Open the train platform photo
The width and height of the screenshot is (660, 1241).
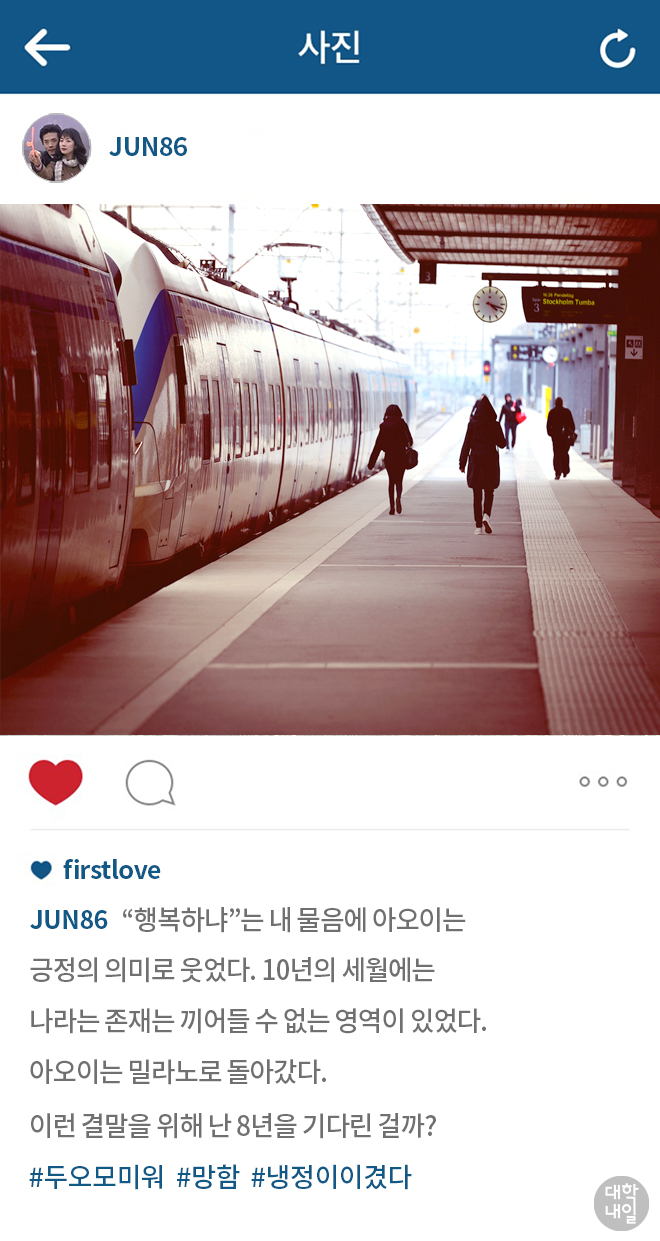[x=330, y=469]
